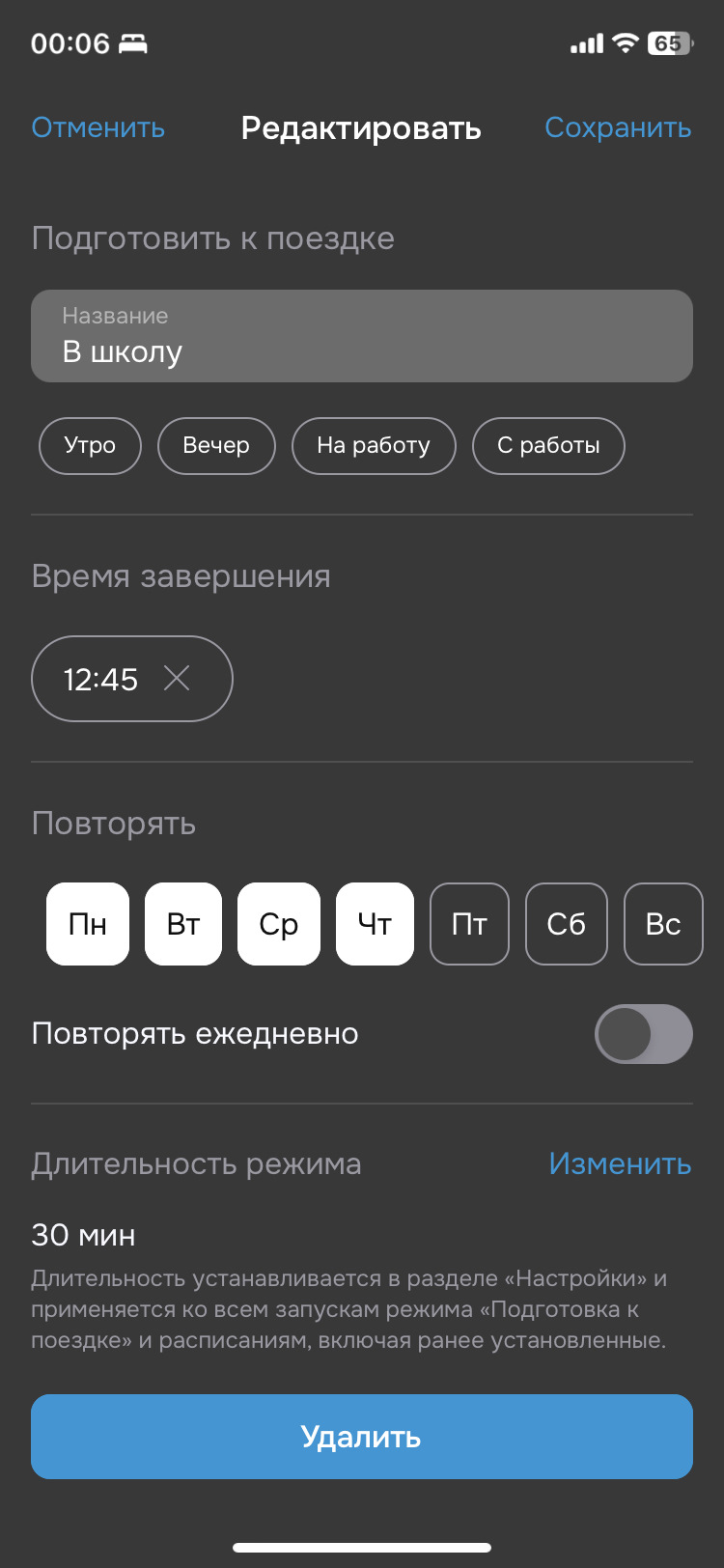Save changes with Сохранить
This screenshot has height=1568, width=724.
(618, 127)
